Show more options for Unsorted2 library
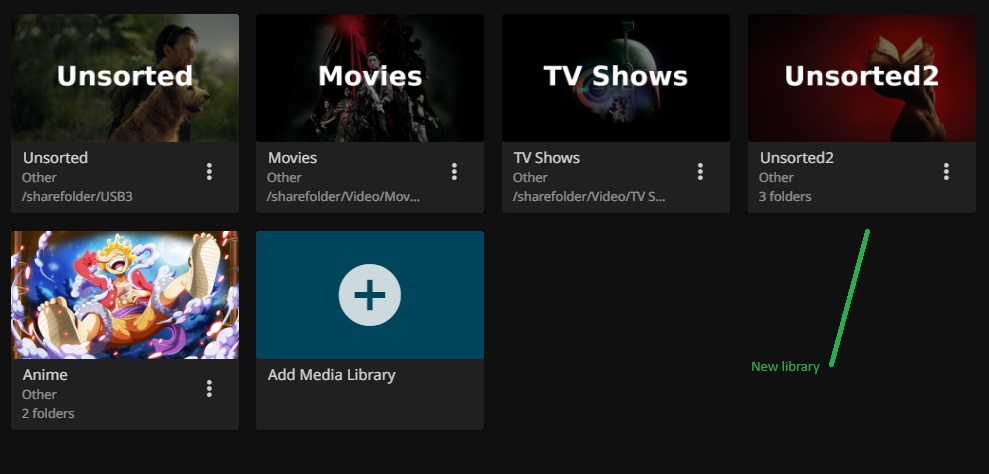Viewport: 989px width, 474px height. pos(946,172)
